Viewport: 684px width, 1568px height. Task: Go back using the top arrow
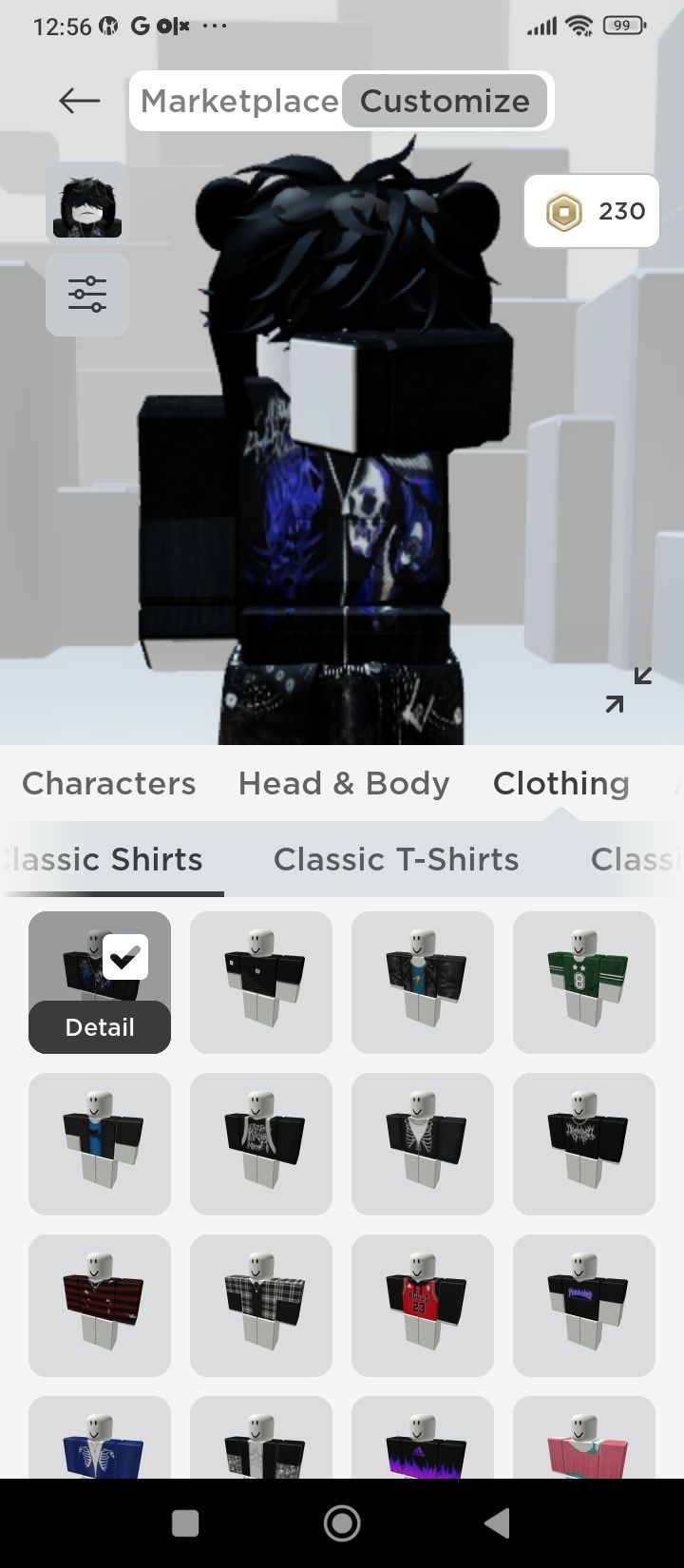tap(79, 101)
